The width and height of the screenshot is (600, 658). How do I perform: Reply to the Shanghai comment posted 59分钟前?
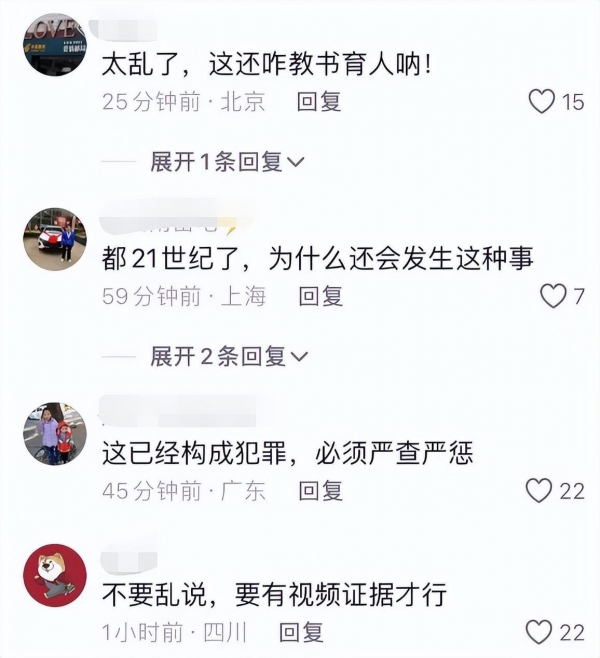click(321, 296)
